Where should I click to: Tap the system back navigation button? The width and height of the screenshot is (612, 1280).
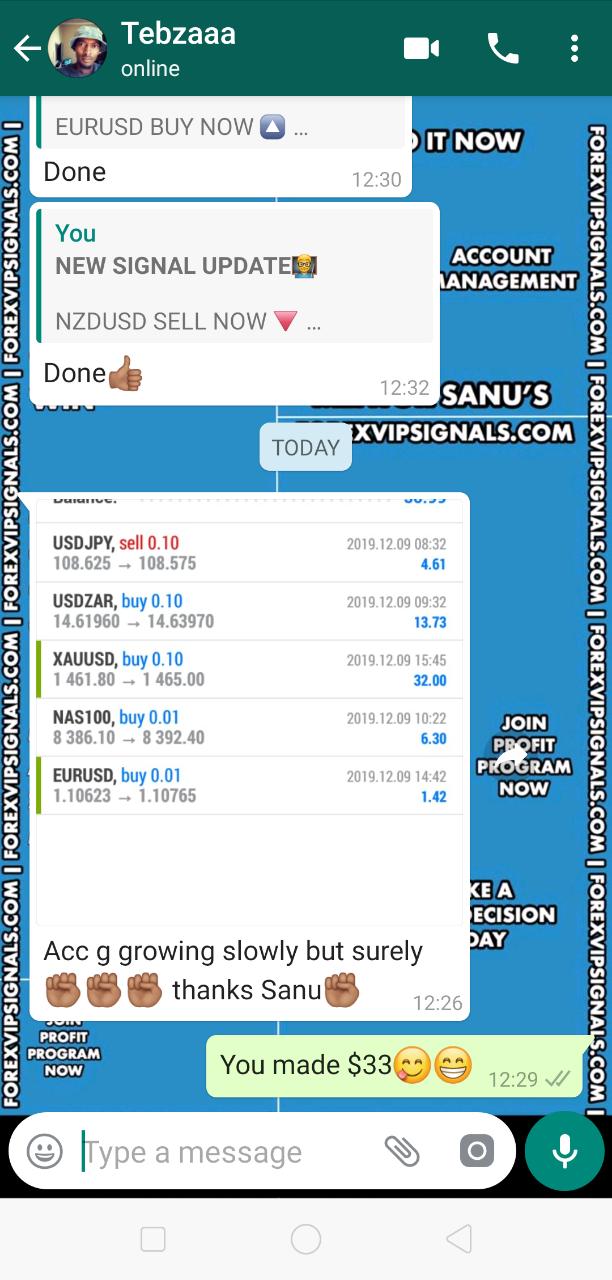click(x=458, y=1240)
